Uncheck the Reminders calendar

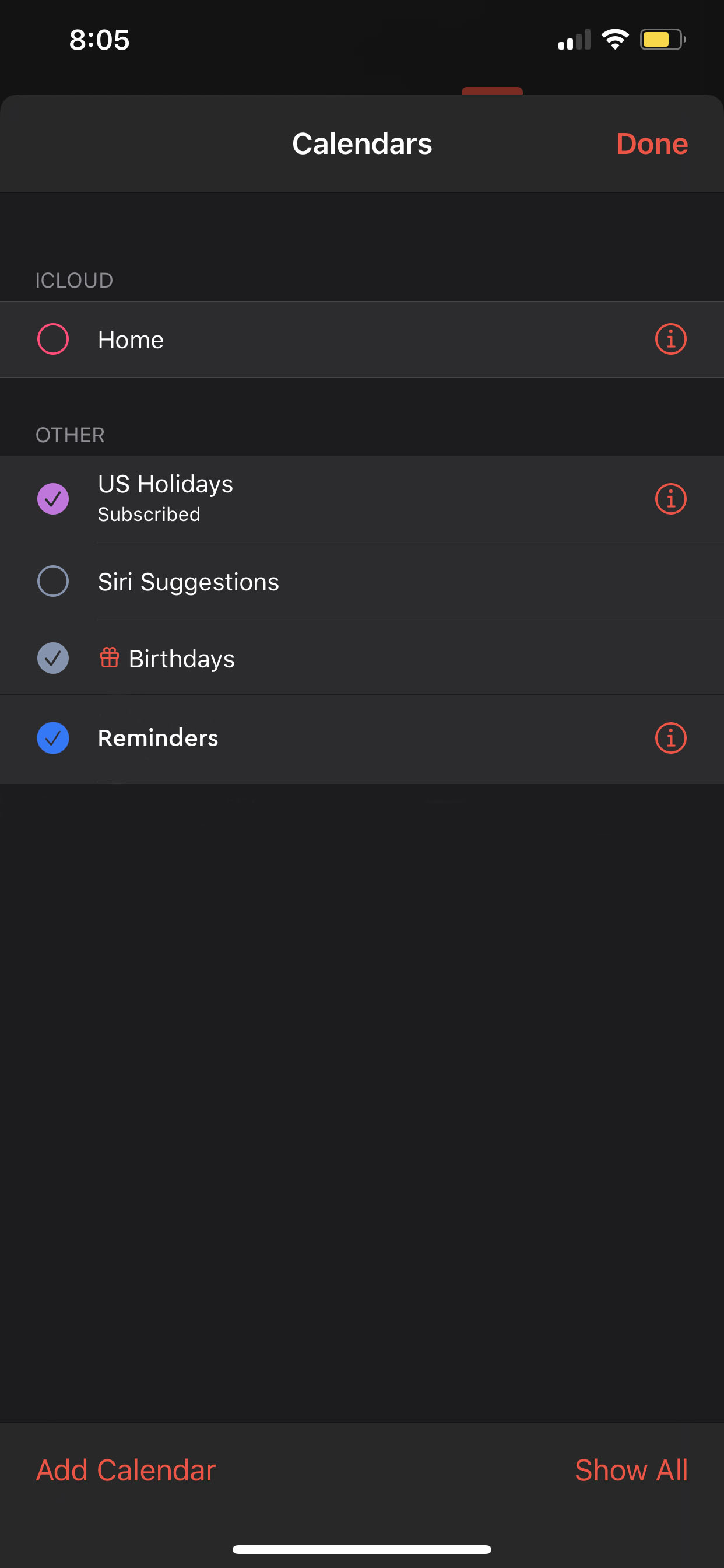(x=53, y=738)
